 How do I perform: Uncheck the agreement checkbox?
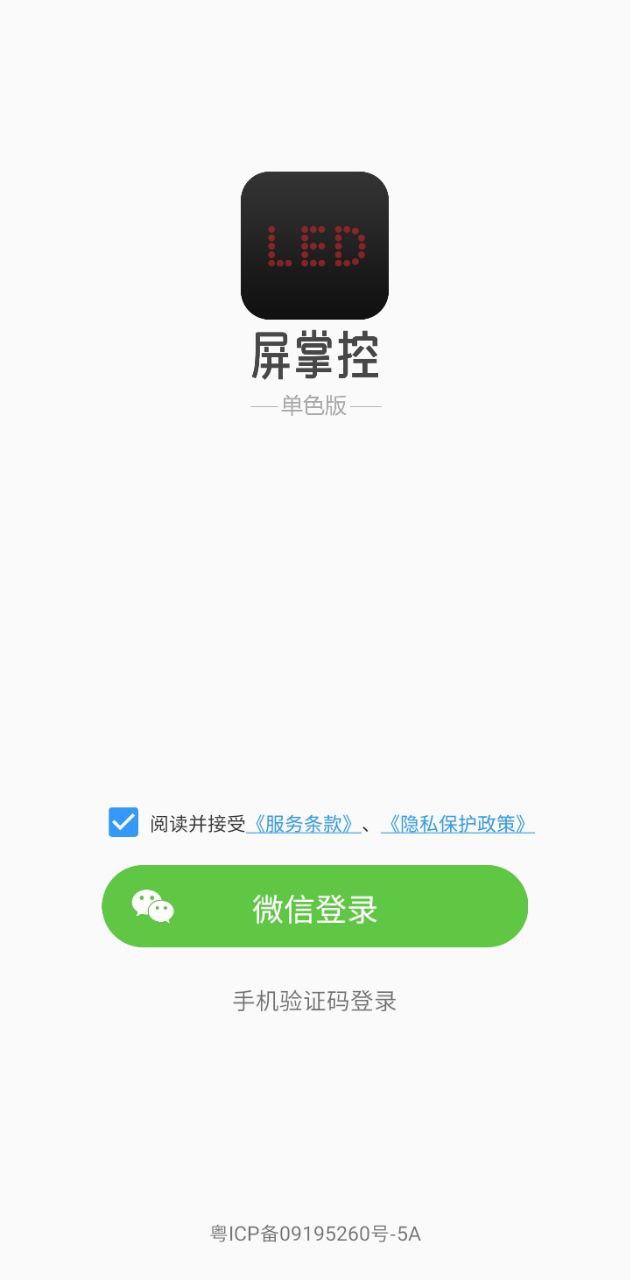[123, 823]
